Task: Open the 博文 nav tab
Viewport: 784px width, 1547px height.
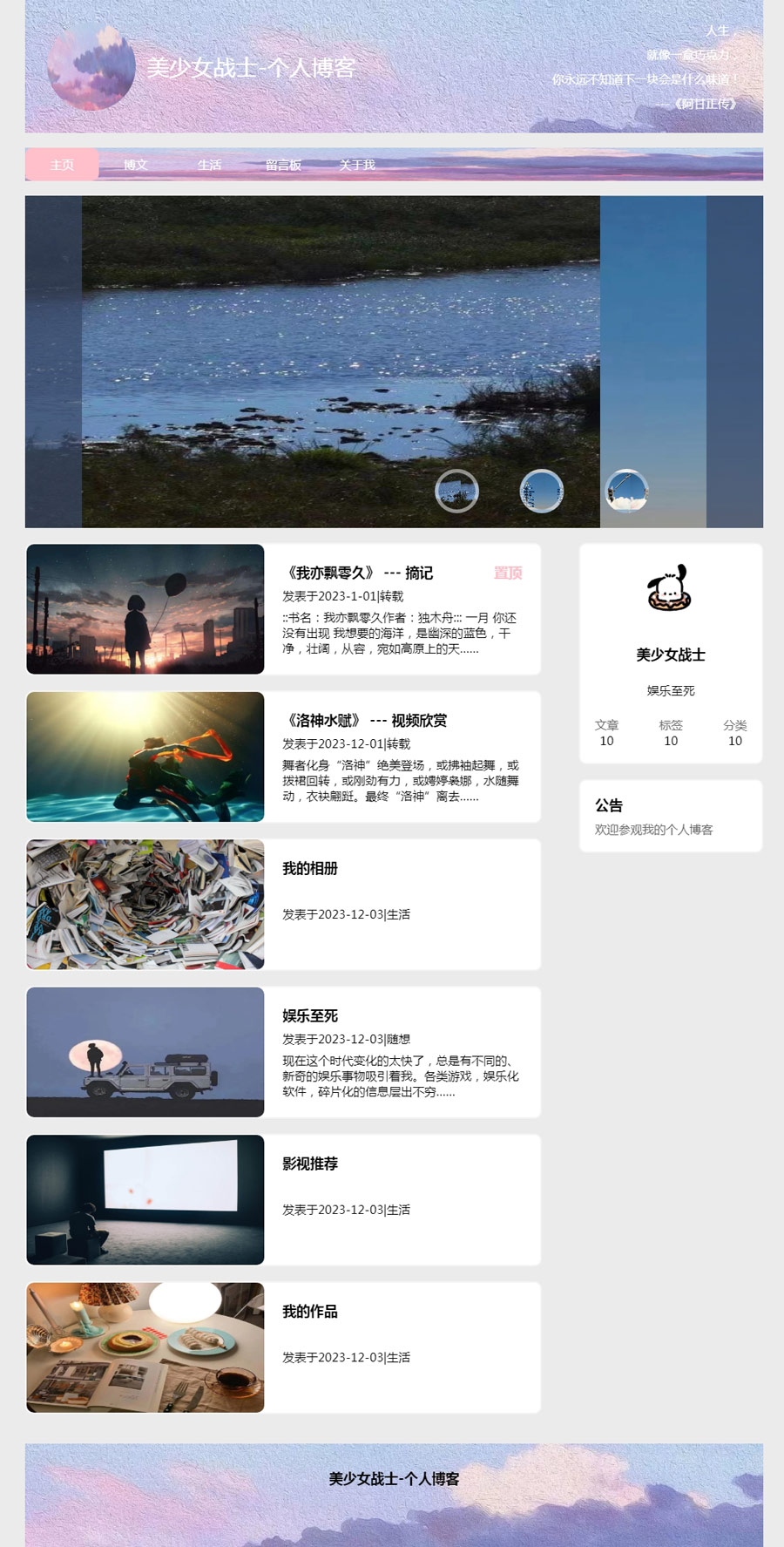Action: coord(135,165)
